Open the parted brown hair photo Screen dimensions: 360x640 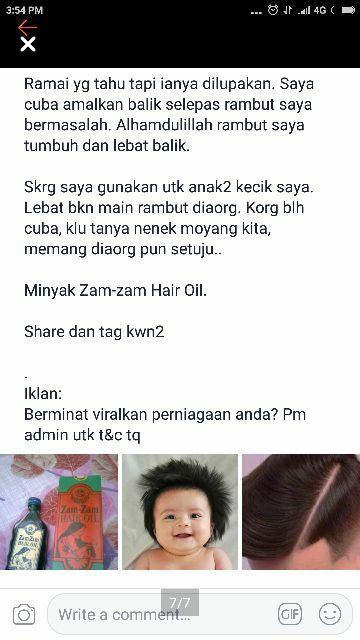tap(301, 512)
